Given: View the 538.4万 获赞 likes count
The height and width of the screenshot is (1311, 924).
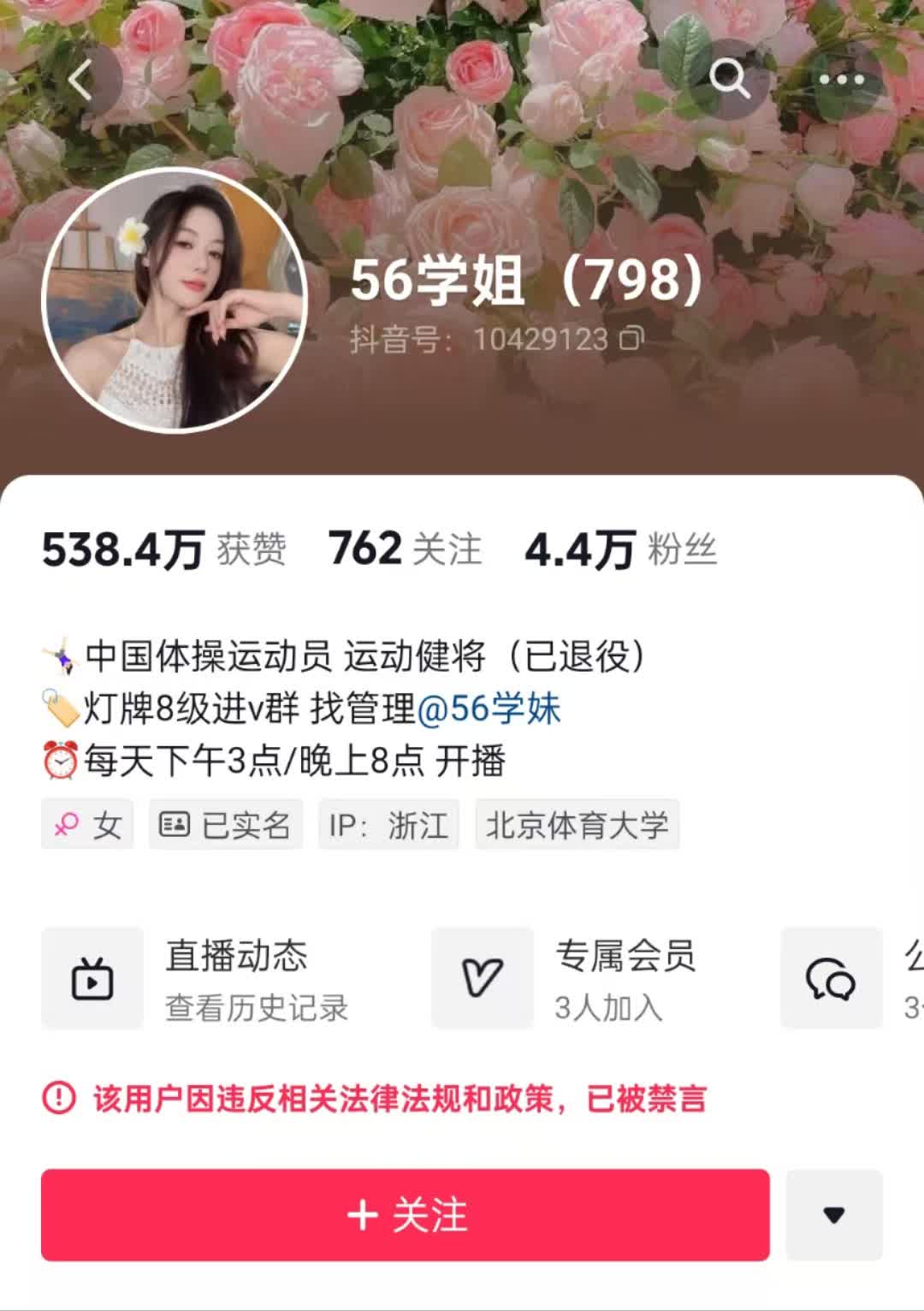Looking at the screenshot, I should (x=163, y=549).
